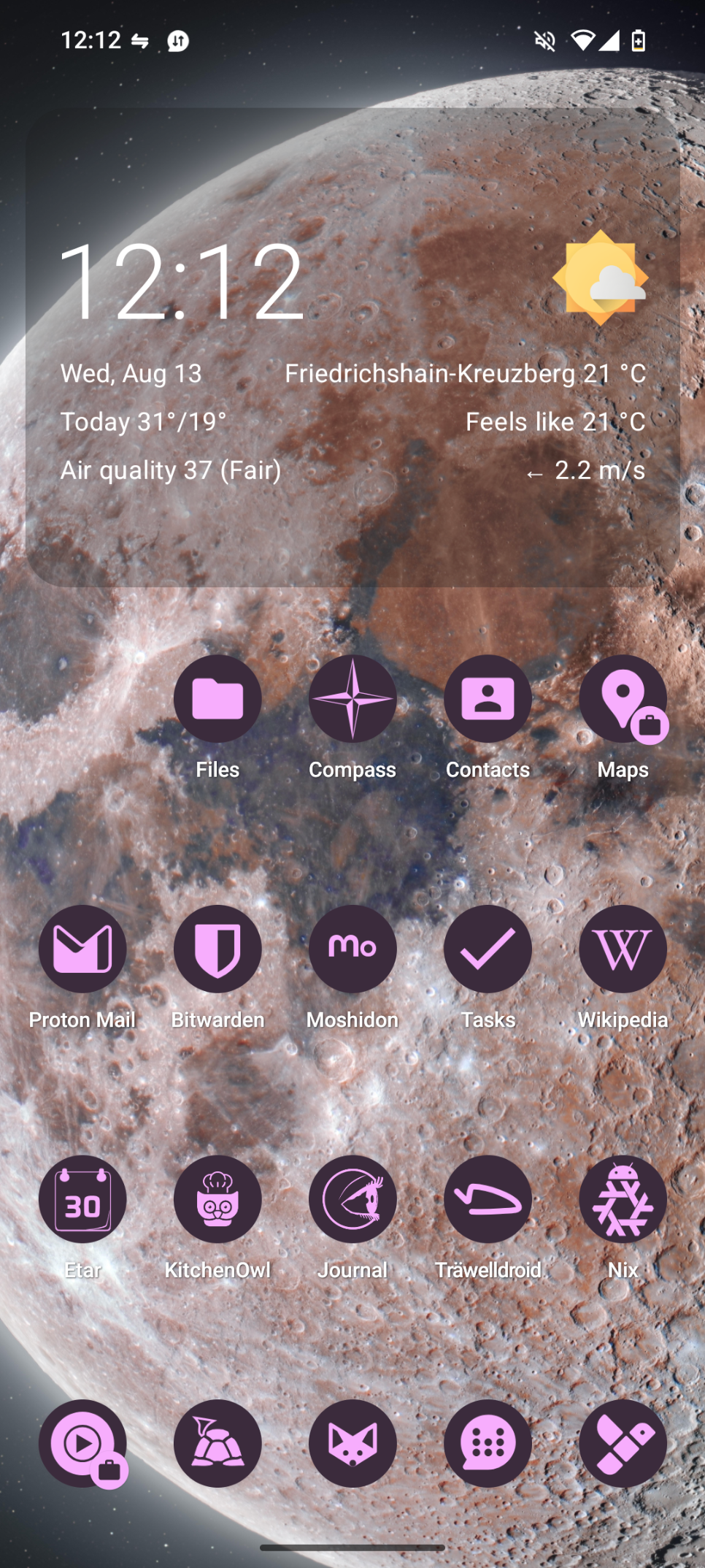Open the Etar calendar
Viewport: 705px width, 1568px height.
click(x=82, y=1199)
